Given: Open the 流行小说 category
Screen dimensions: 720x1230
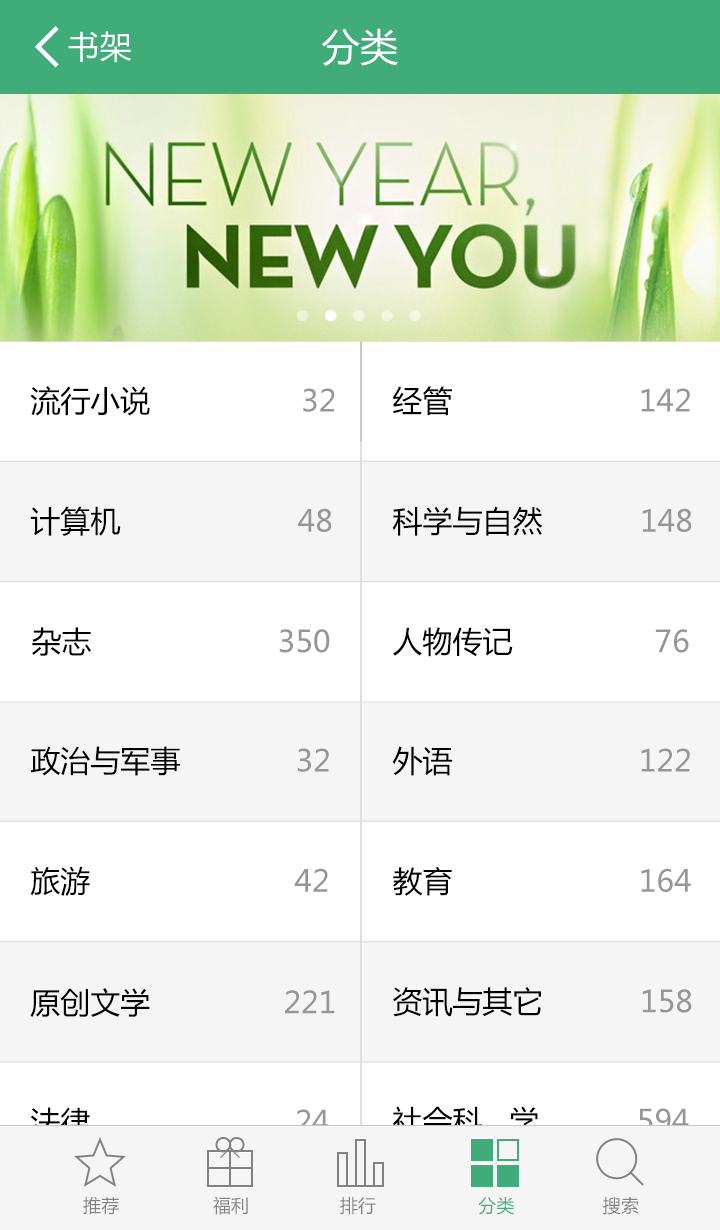Looking at the screenshot, I should pos(180,400).
